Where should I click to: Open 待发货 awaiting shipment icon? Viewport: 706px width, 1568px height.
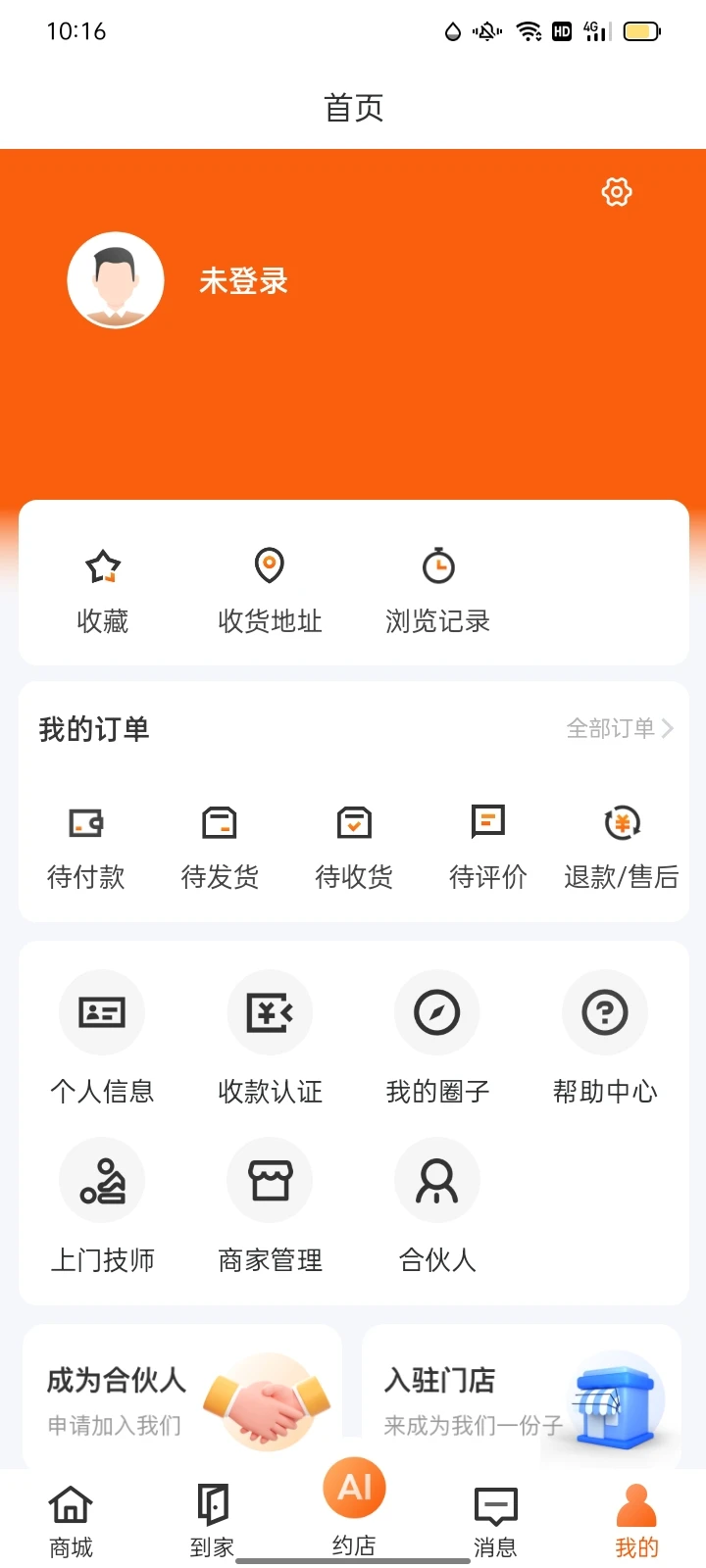point(220,823)
